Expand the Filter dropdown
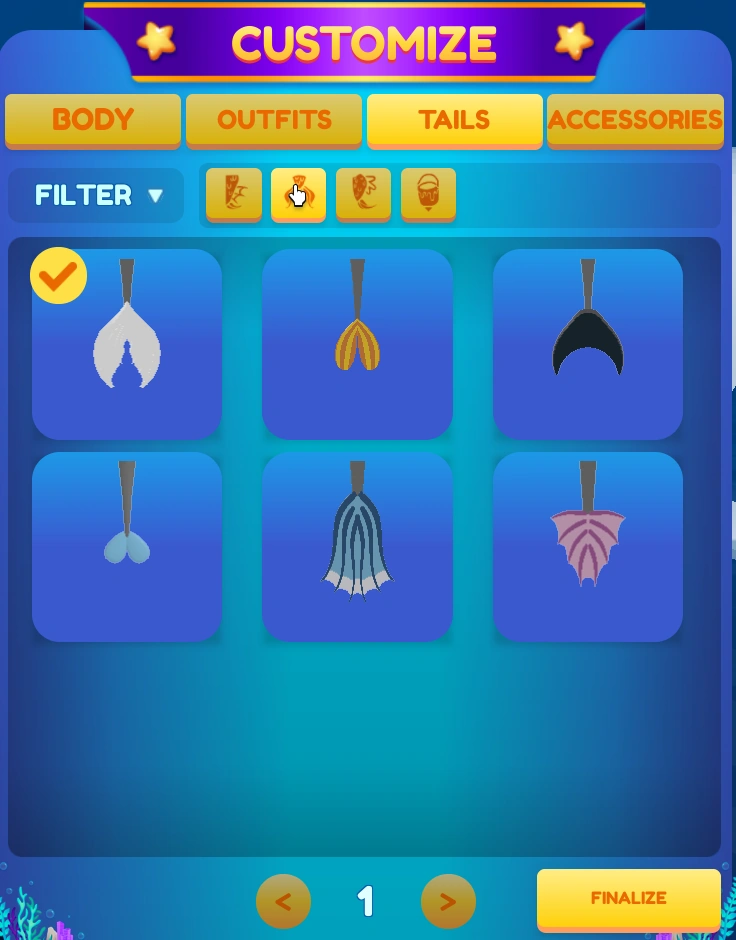The width and height of the screenshot is (736, 940). point(97,195)
